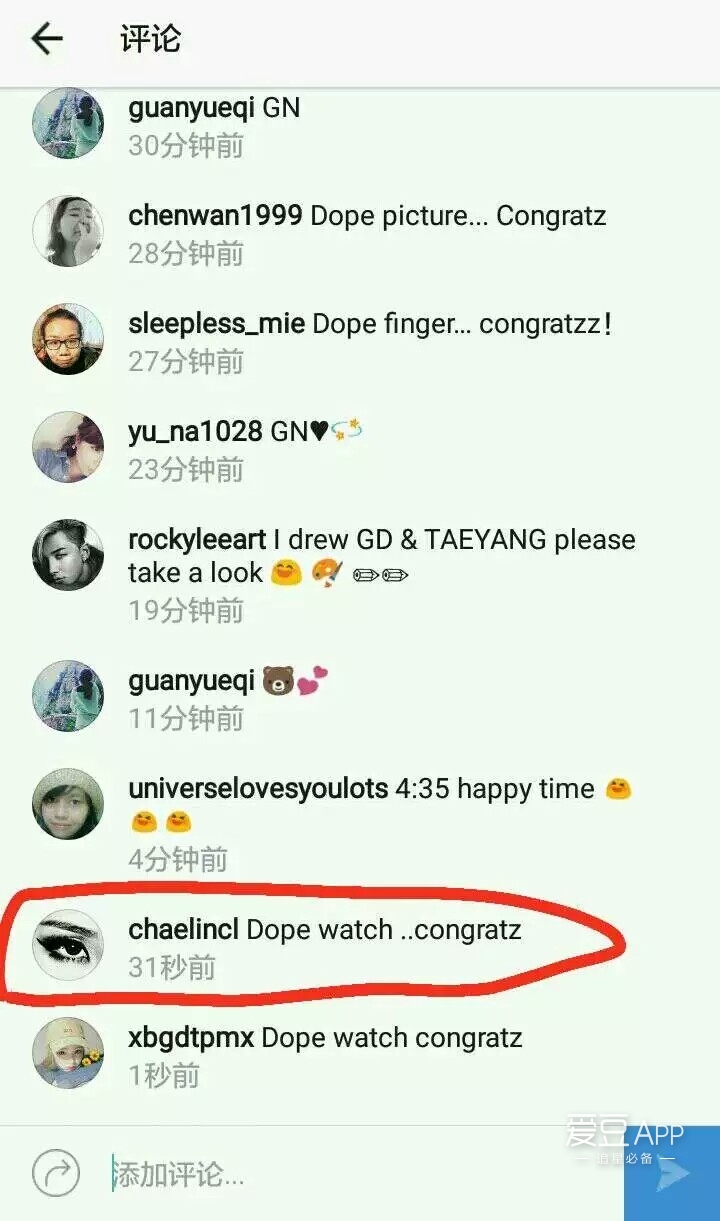The width and height of the screenshot is (720, 1221).
Task: Open rockyleeart's profile
Action: click(x=197, y=539)
